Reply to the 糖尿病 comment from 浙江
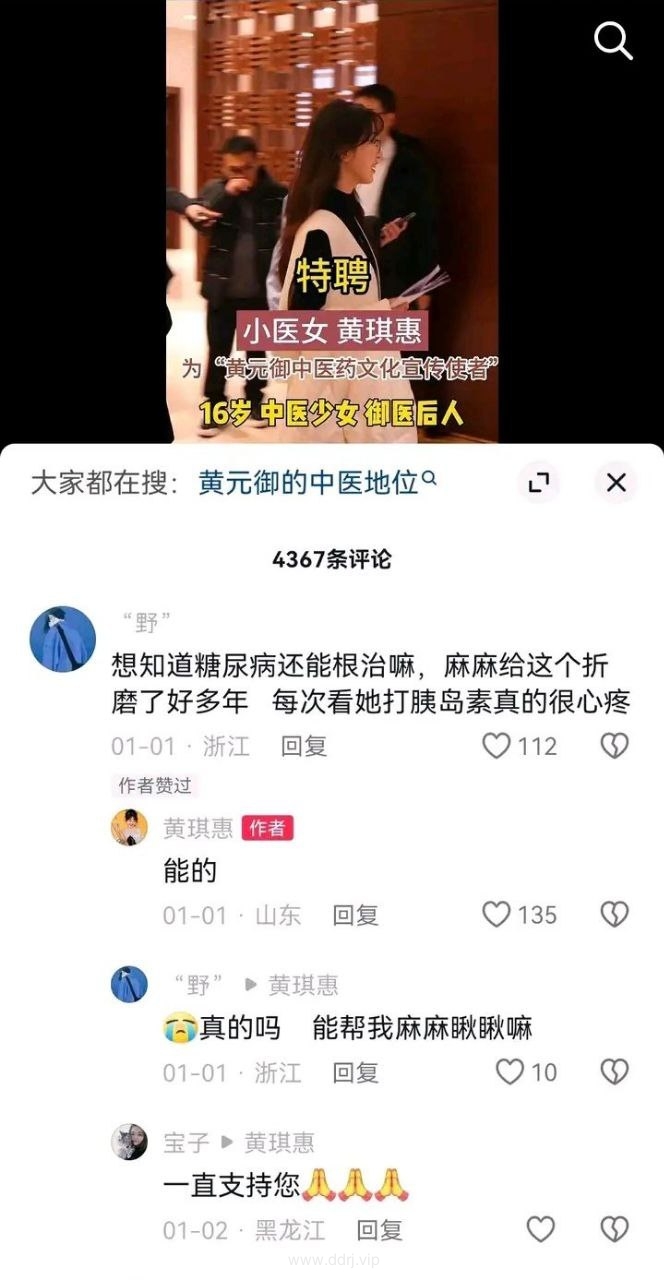 click(304, 746)
